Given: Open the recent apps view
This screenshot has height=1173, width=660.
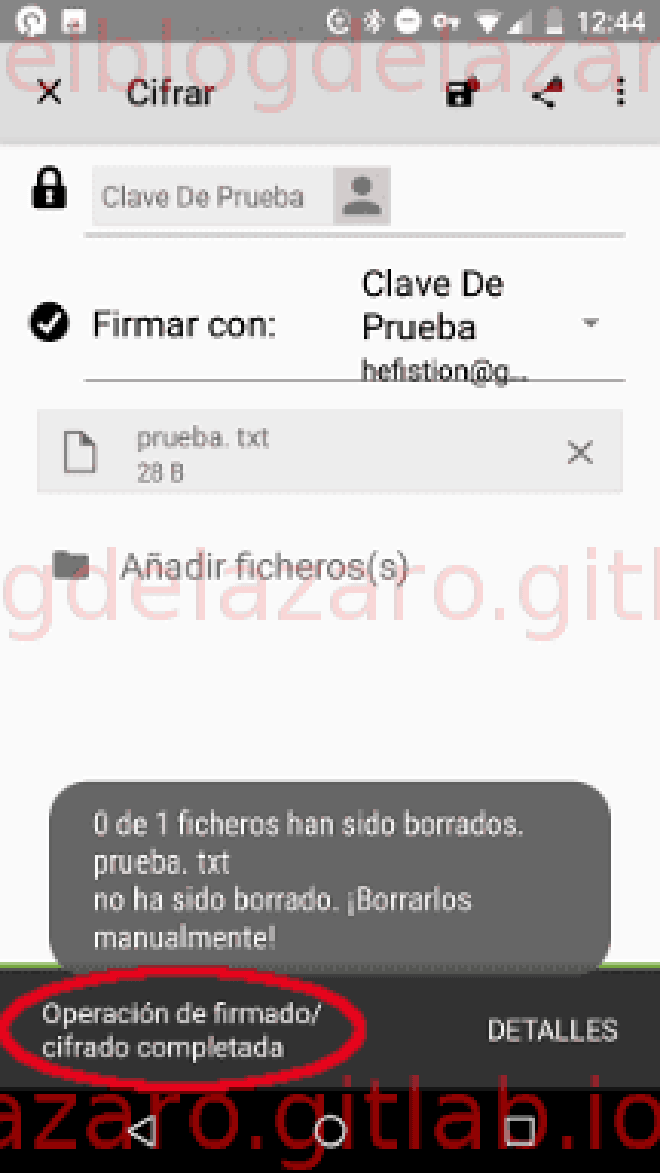Looking at the screenshot, I should click(519, 1131).
